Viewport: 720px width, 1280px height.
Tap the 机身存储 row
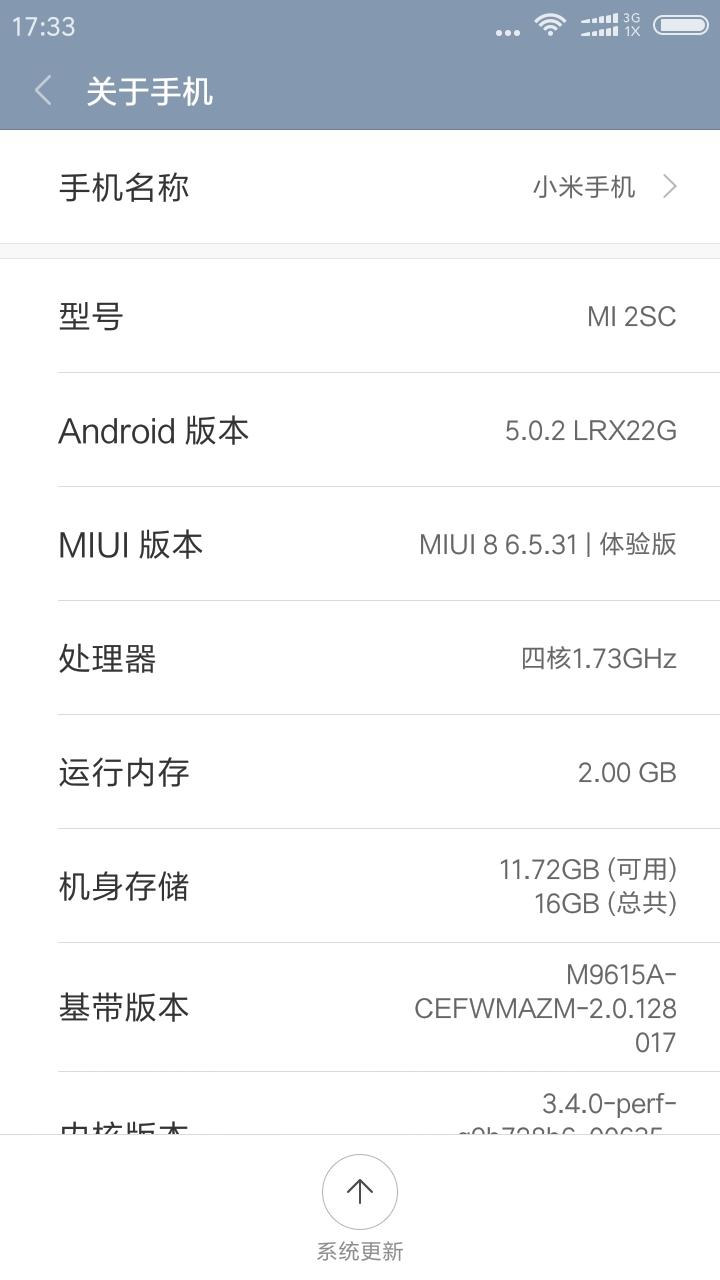(x=360, y=886)
